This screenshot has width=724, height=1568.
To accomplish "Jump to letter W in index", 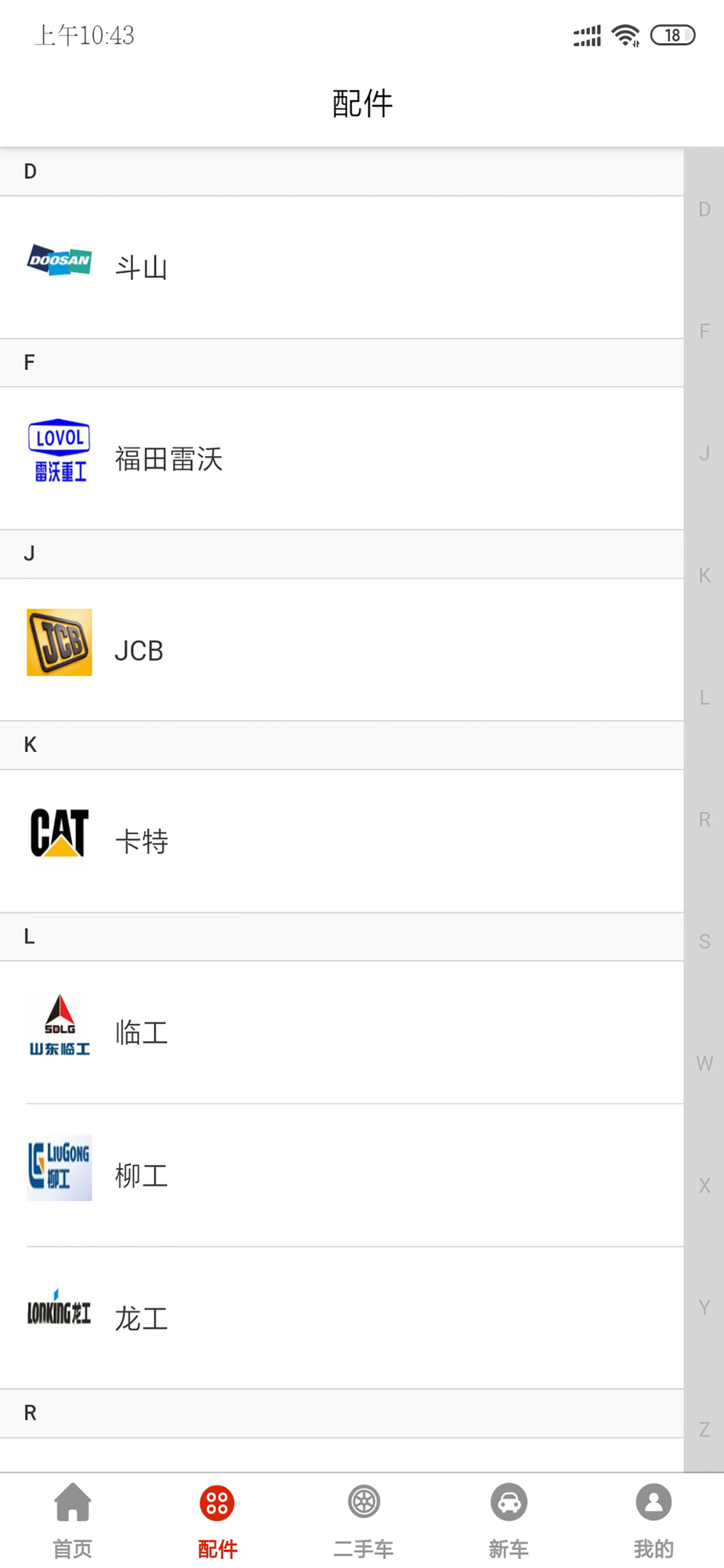I will [x=704, y=1064].
